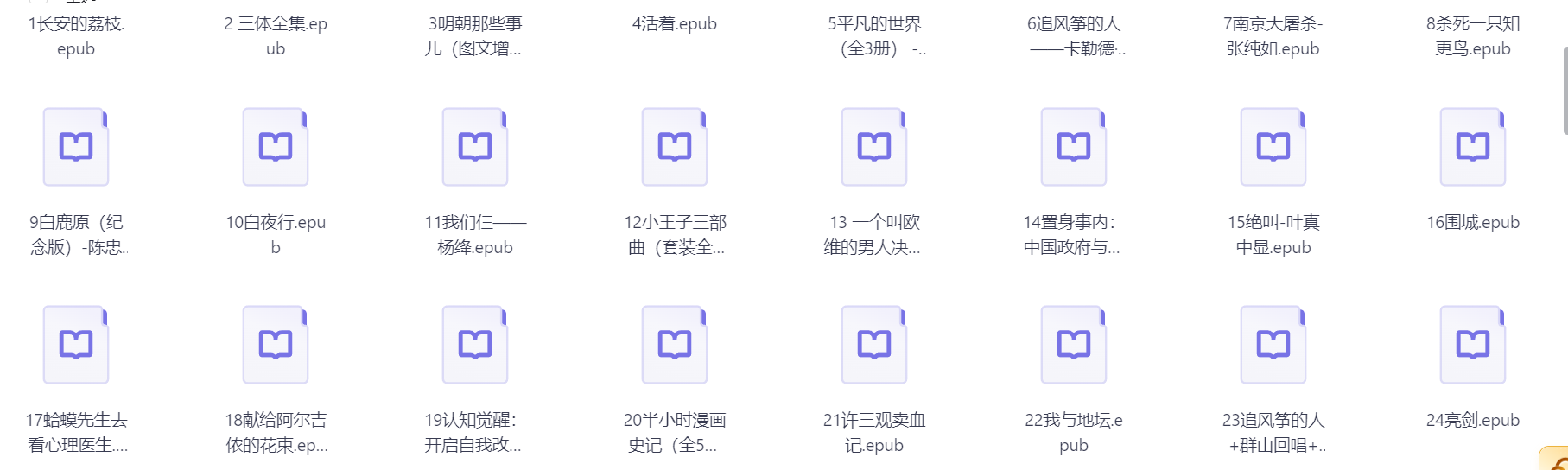The height and width of the screenshot is (470, 1568).
Task: Open 19认知觉醒 book file
Action: coord(475,346)
